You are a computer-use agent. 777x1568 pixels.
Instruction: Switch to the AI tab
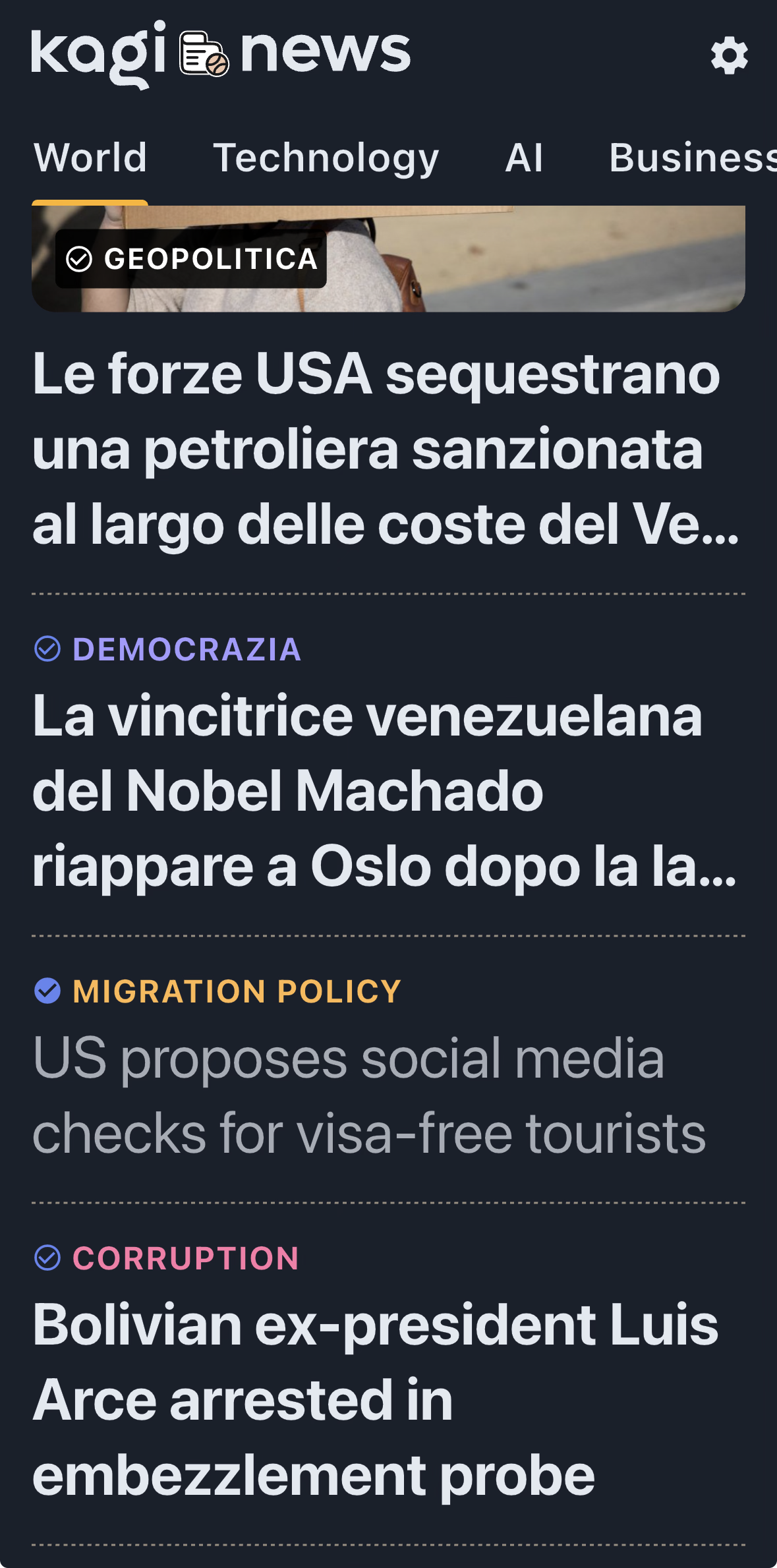click(x=524, y=158)
